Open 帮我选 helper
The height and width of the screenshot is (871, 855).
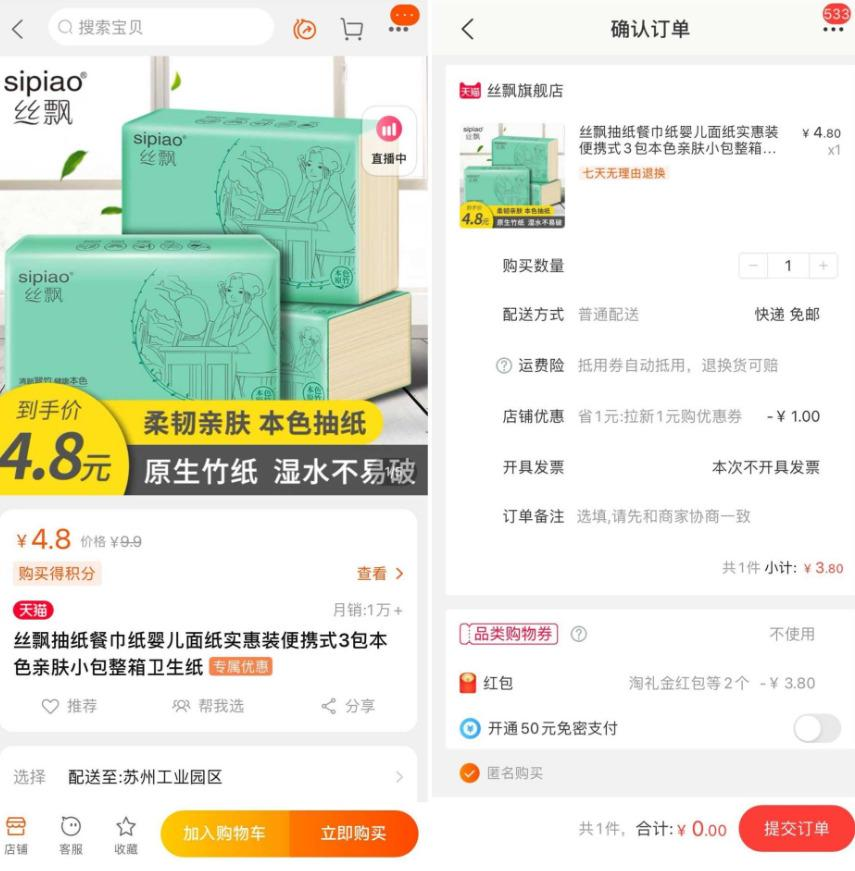click(208, 706)
